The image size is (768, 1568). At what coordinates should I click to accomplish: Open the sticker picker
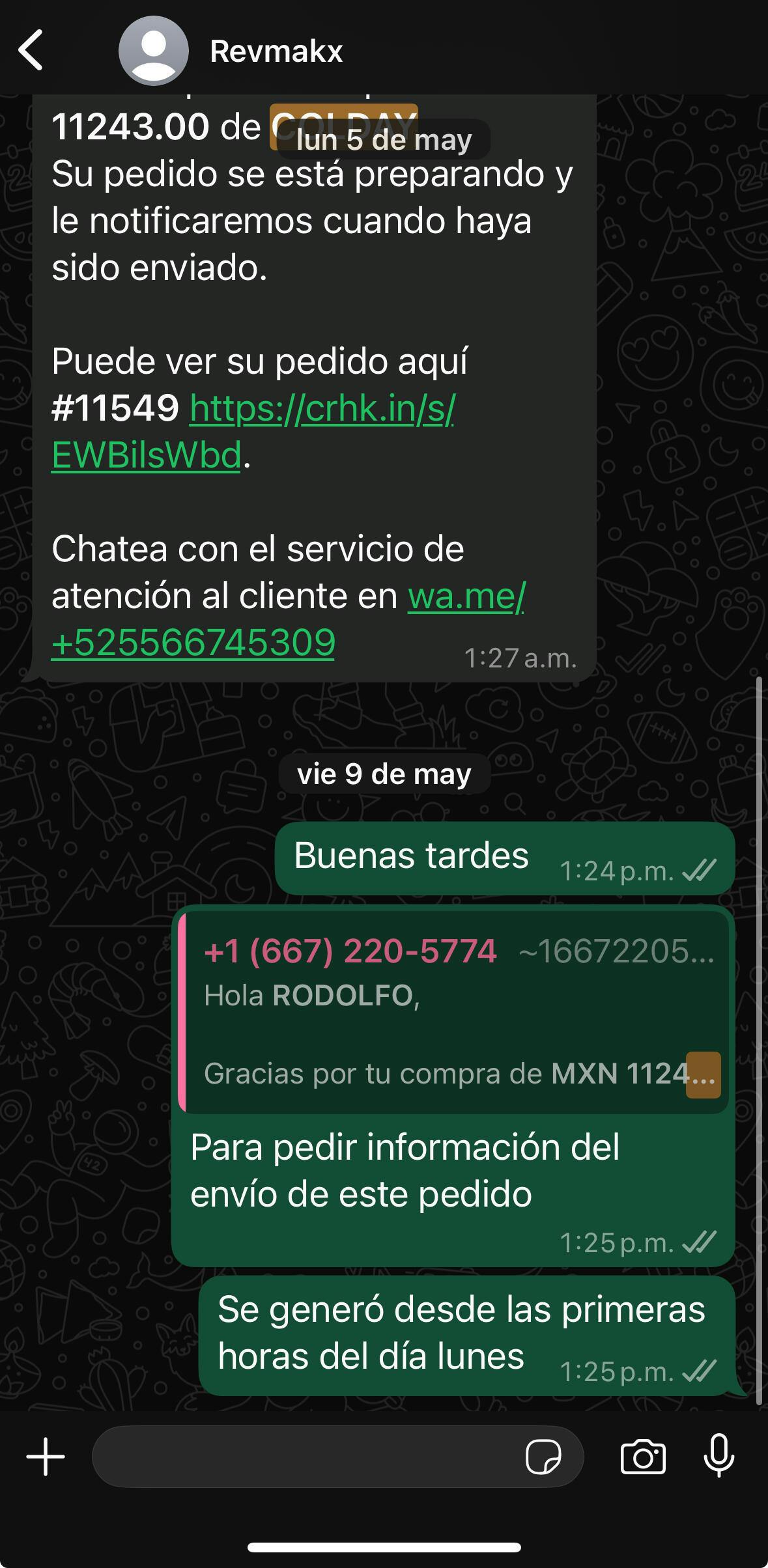point(543,1457)
